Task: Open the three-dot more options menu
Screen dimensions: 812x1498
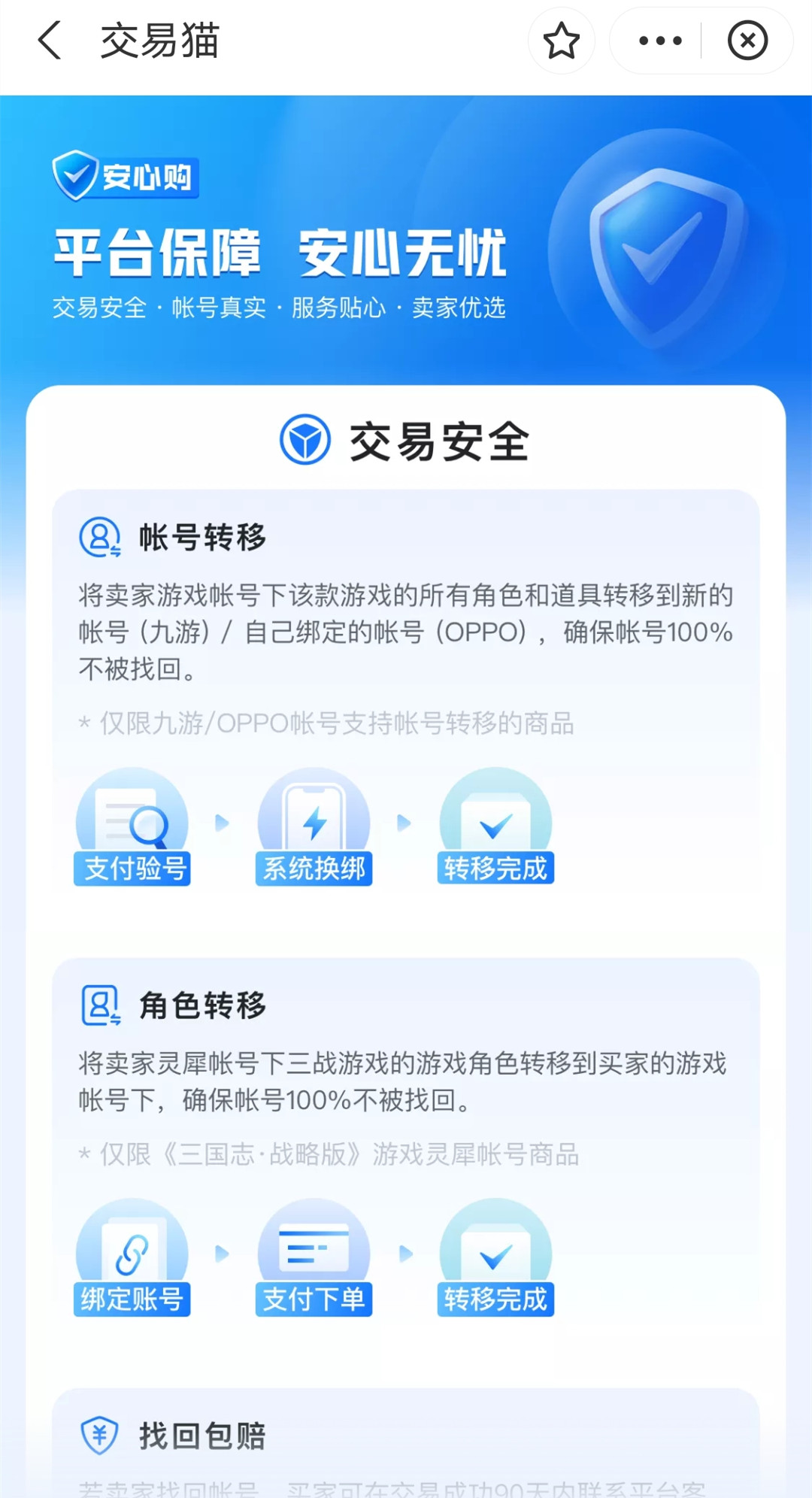Action: coord(659,41)
